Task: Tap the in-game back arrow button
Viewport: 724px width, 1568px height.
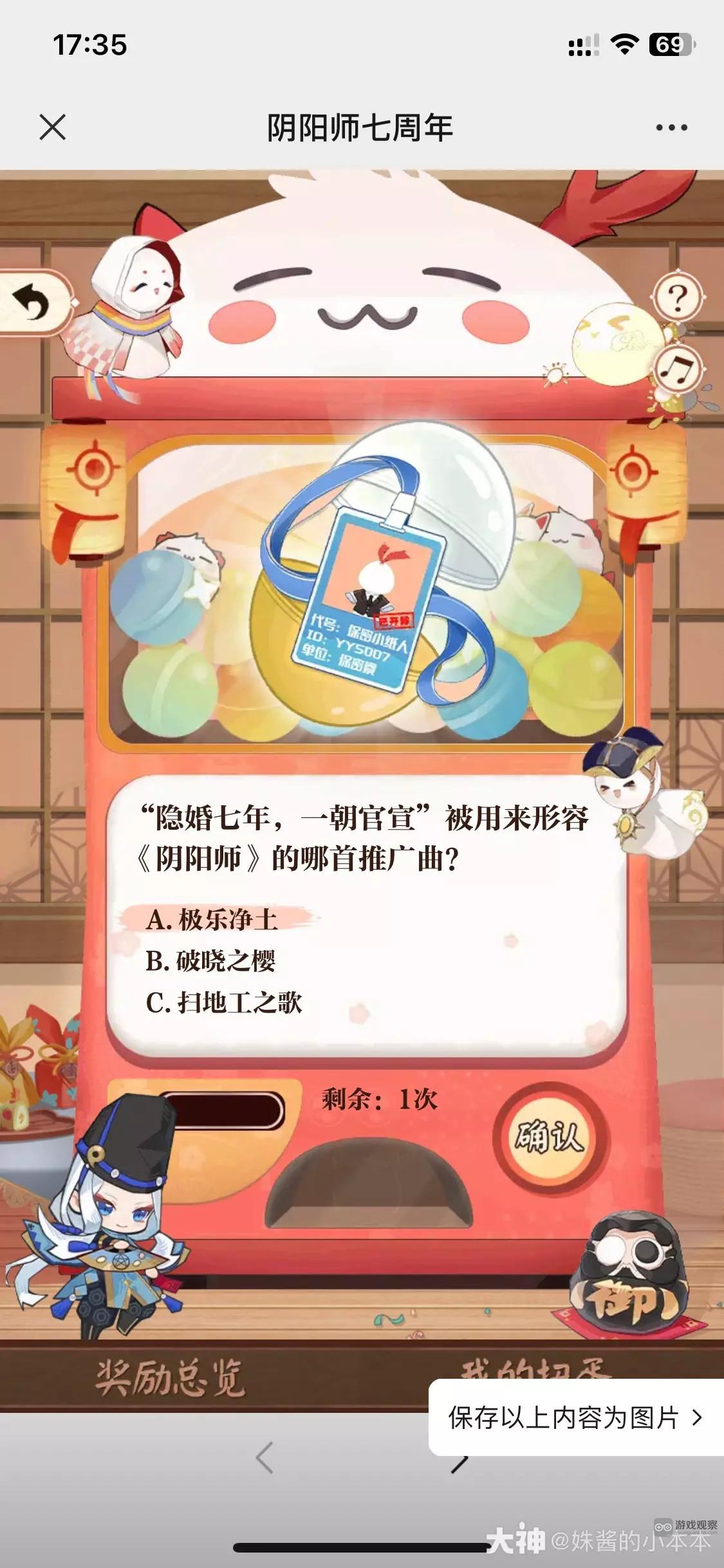Action: 33,303
